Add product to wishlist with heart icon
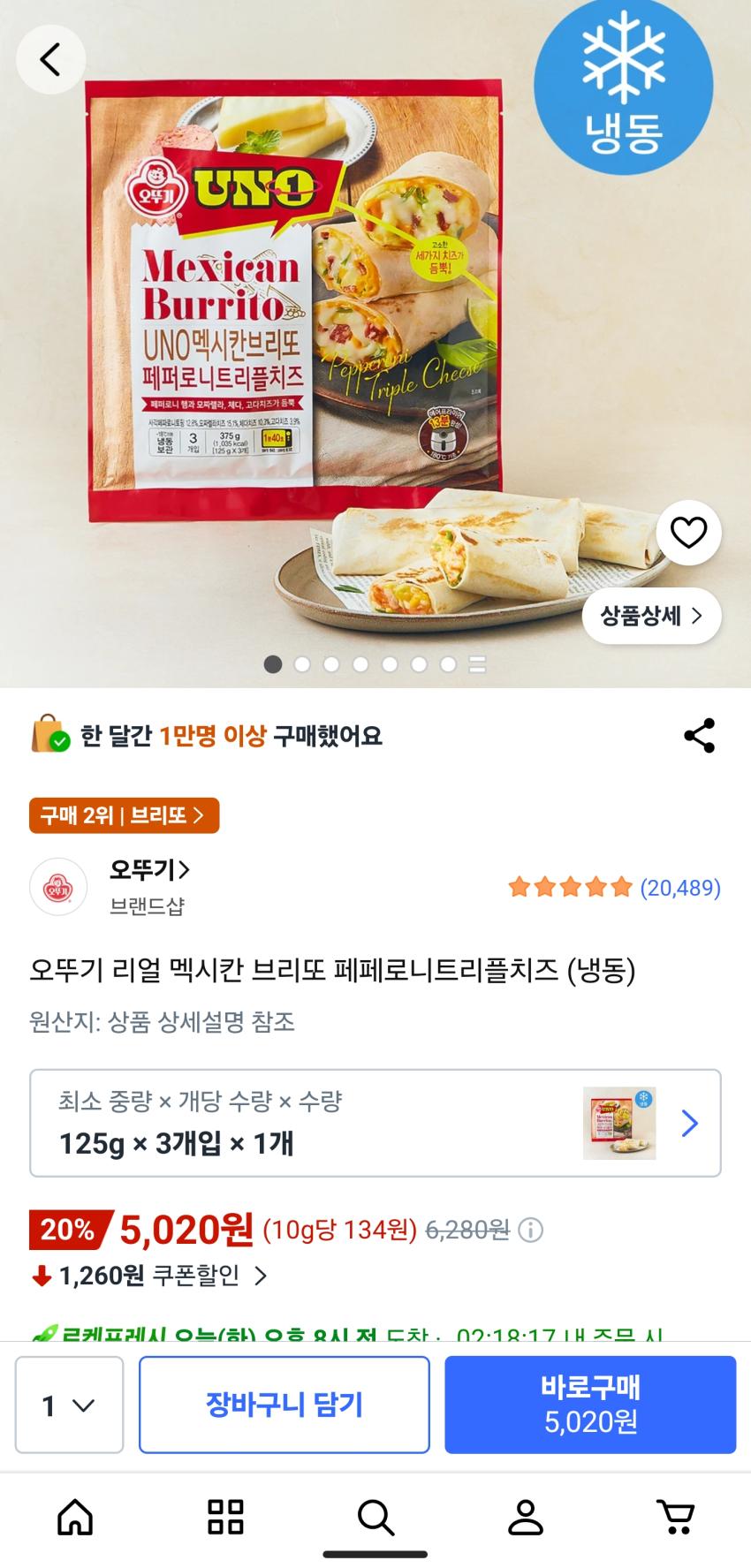 [x=688, y=533]
